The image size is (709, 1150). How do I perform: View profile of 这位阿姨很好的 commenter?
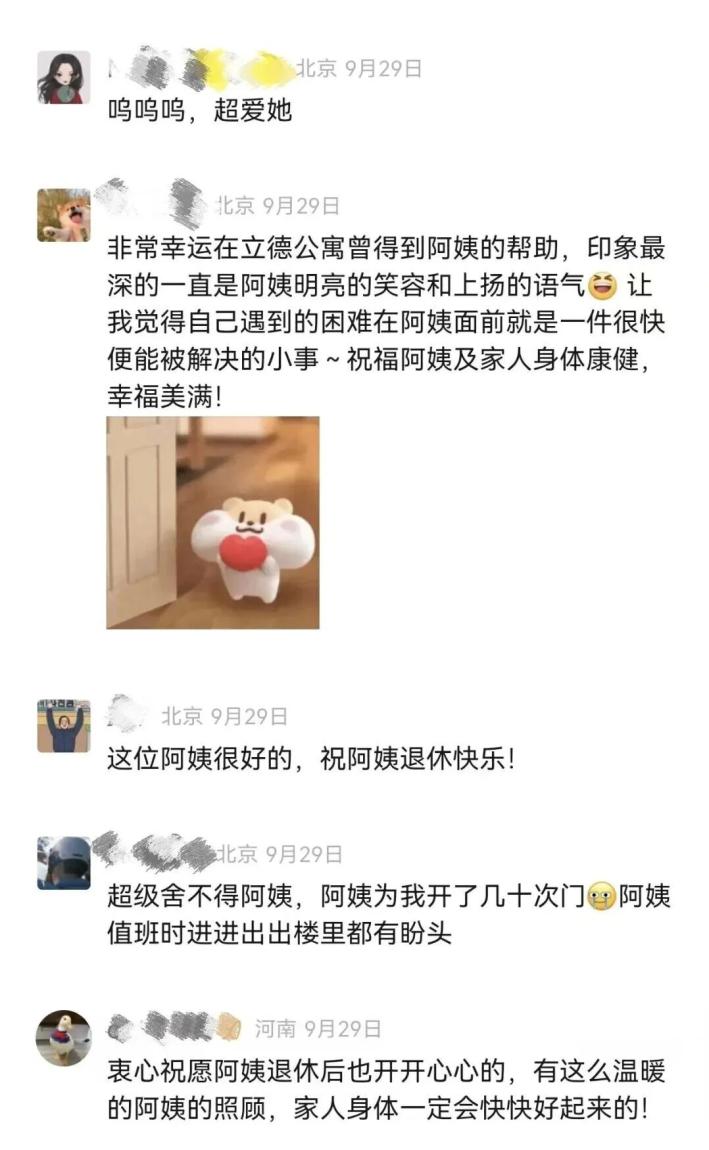[64, 726]
